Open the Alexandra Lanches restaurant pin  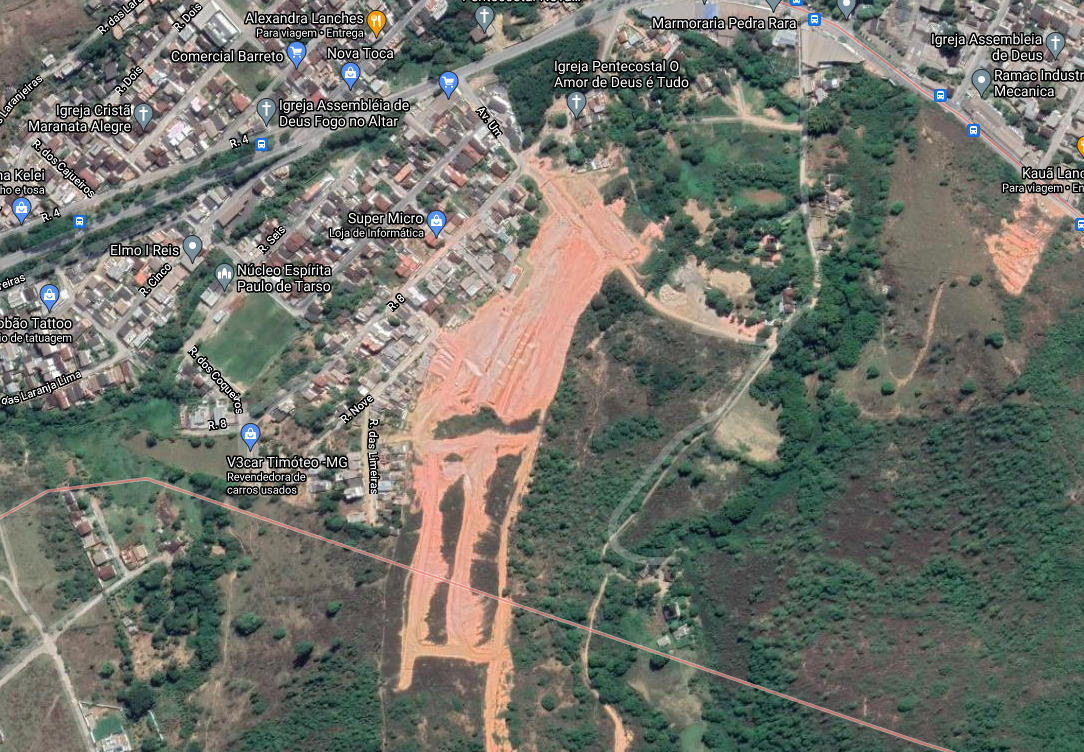pos(376,20)
